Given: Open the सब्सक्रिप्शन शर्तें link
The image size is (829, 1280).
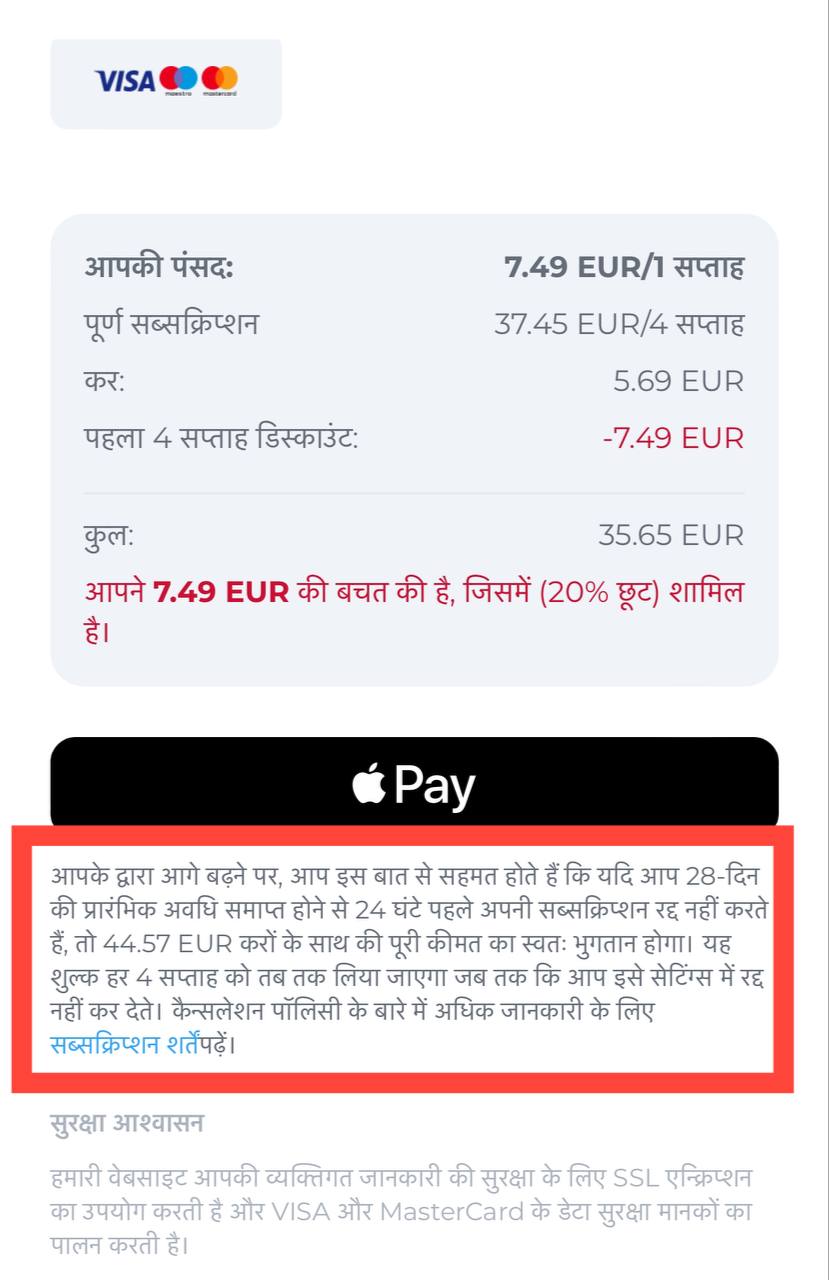Looking at the screenshot, I should coord(121,1045).
